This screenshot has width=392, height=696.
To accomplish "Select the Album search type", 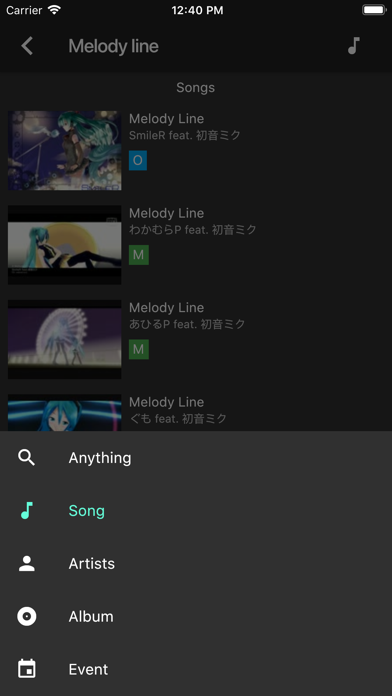I will (x=196, y=616).
